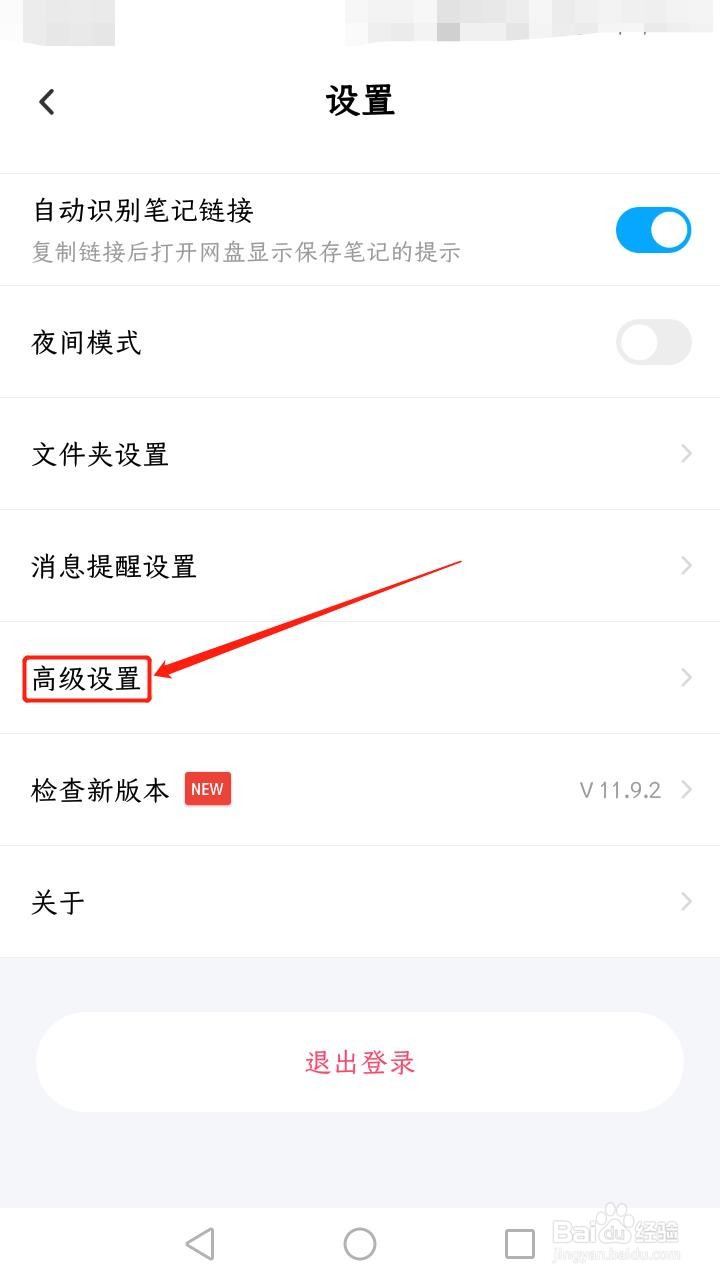Click 检查新版本 to check for updates
The image size is (720, 1280).
click(x=100, y=789)
